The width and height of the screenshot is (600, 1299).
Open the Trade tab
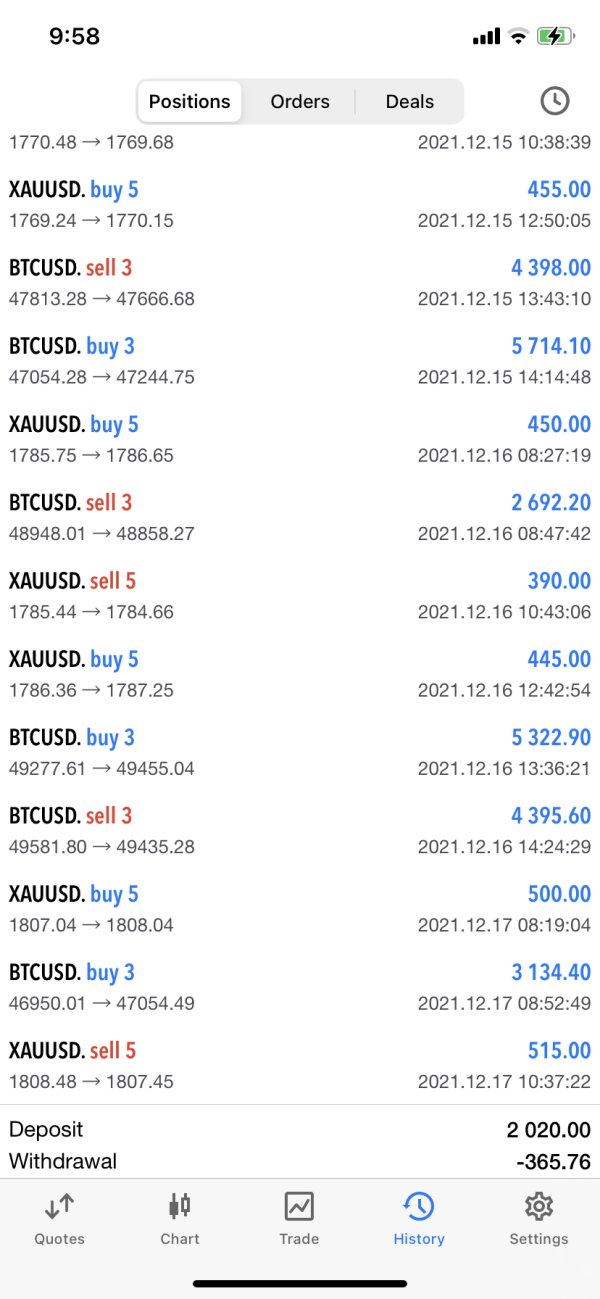299,1219
